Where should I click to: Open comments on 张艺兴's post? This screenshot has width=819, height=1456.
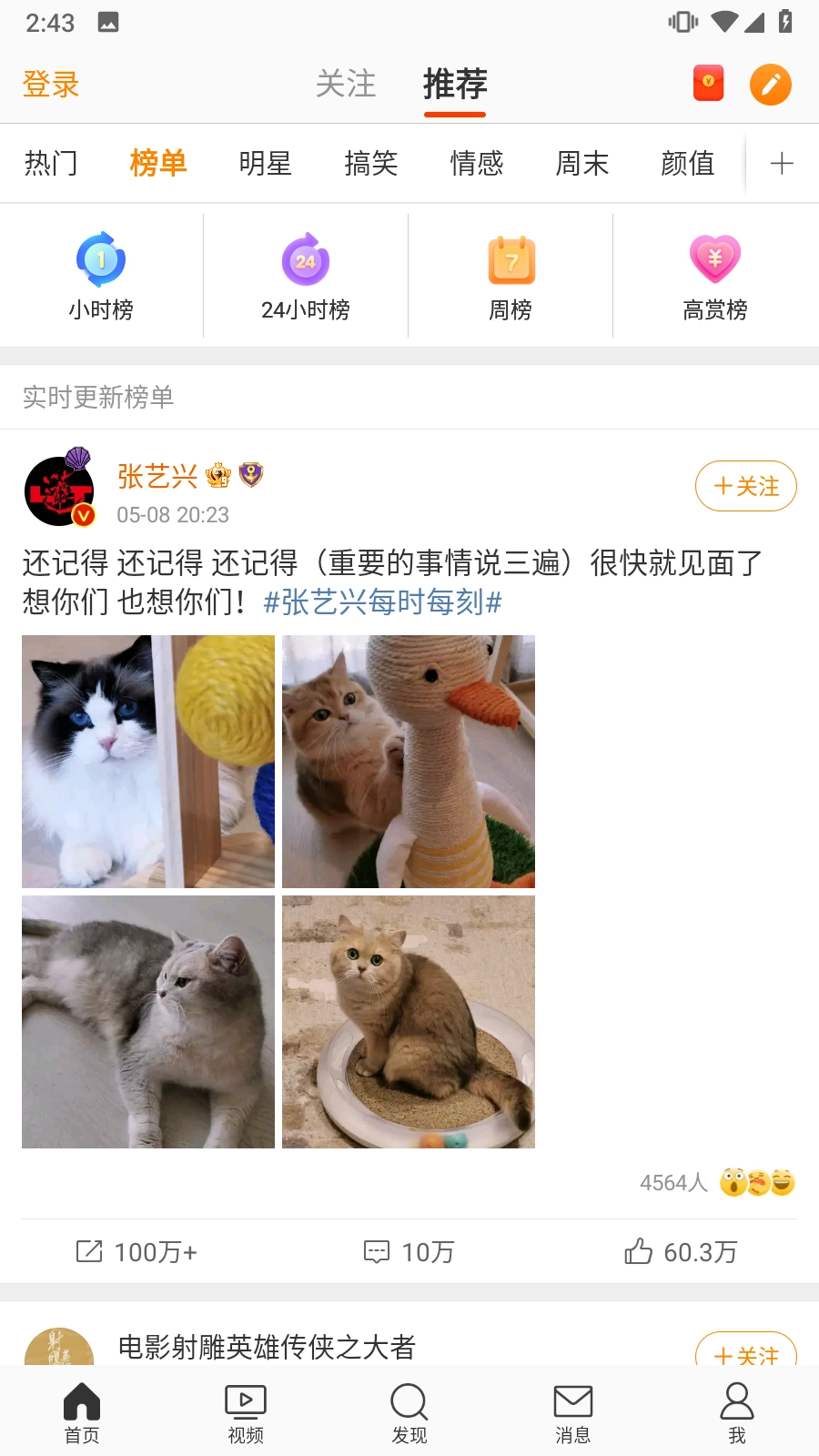[x=409, y=1252]
